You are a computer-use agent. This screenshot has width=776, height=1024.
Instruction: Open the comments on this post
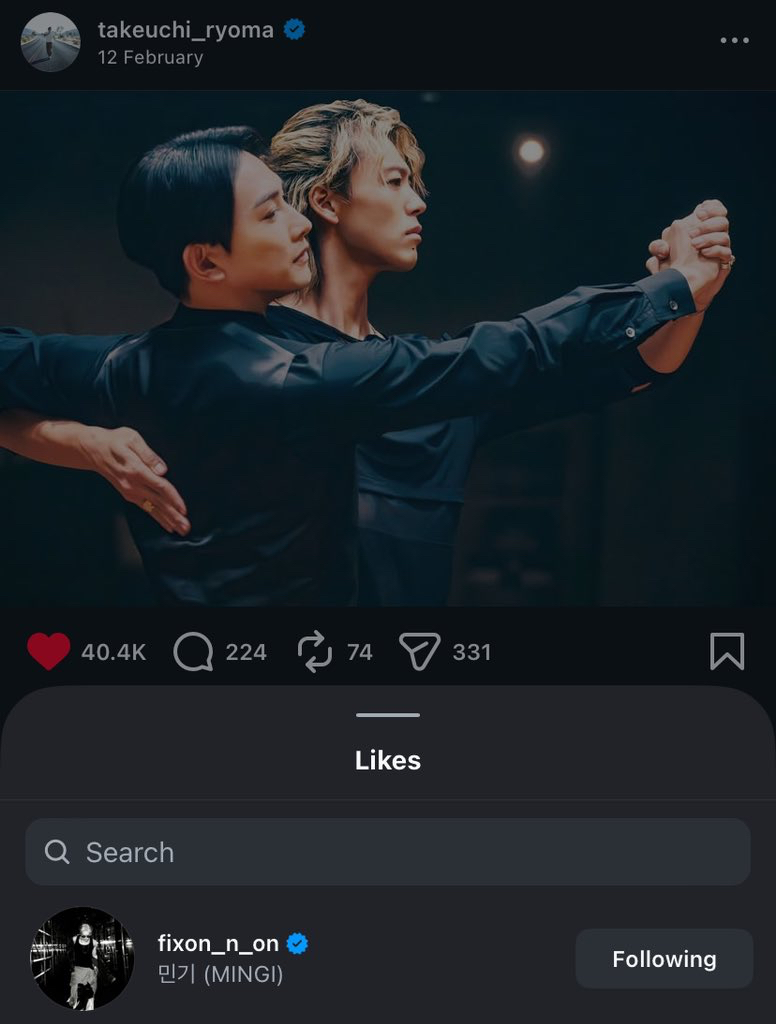[193, 652]
